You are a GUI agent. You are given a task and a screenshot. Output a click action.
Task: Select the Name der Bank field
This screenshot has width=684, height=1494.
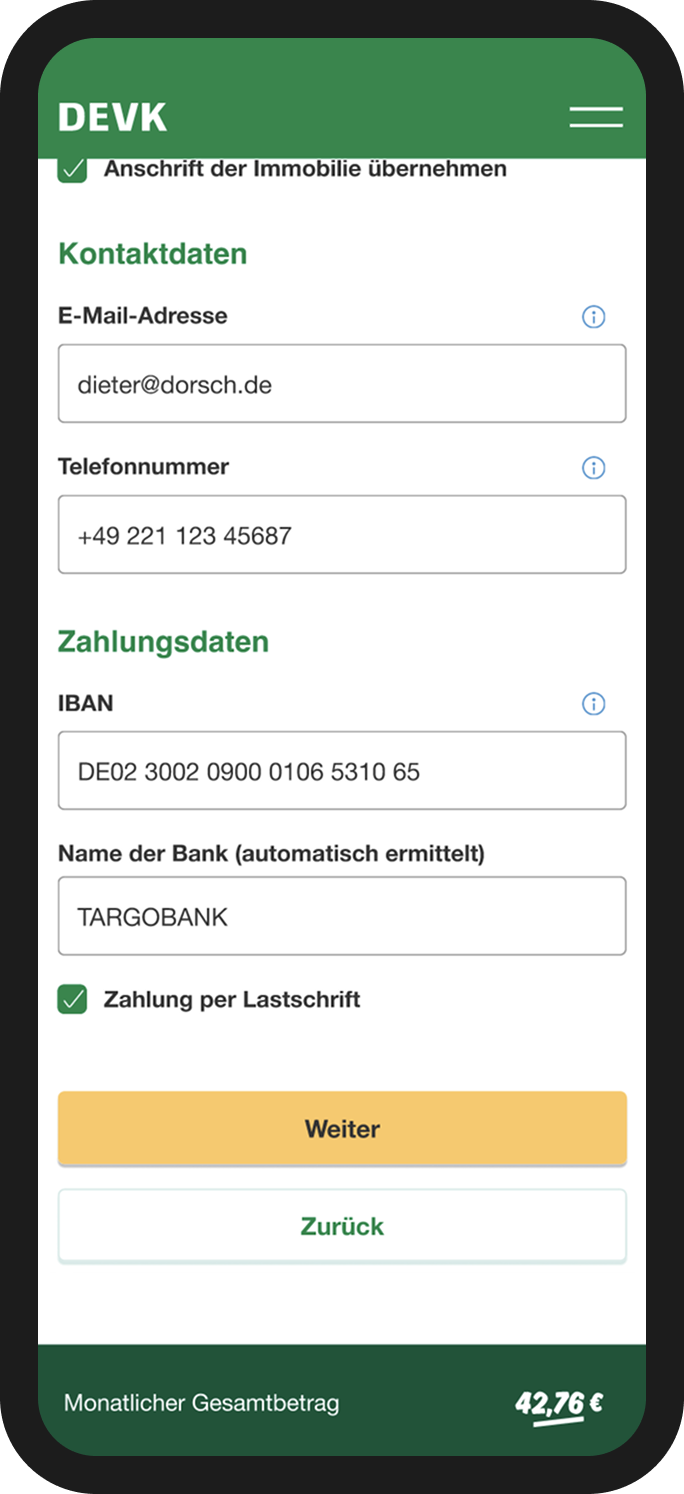point(342,916)
